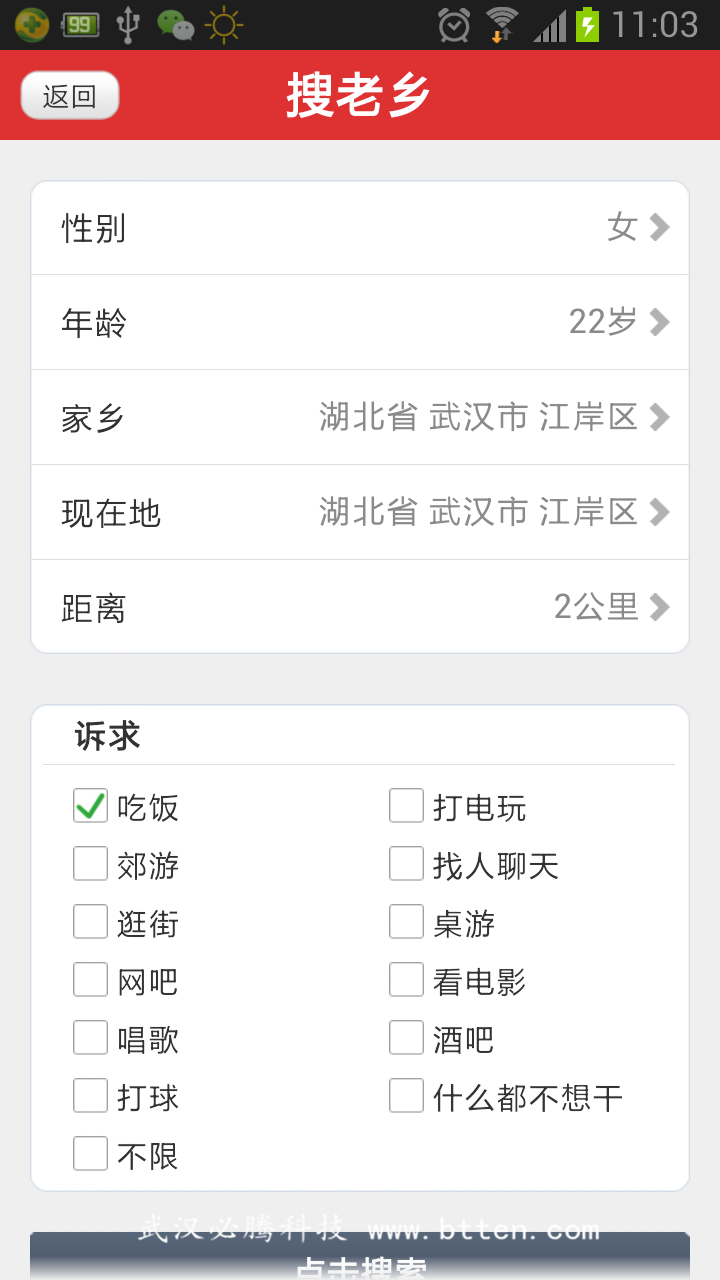Select the 什么都不想干 checkbox
The width and height of the screenshot is (720, 1280).
point(406,1095)
